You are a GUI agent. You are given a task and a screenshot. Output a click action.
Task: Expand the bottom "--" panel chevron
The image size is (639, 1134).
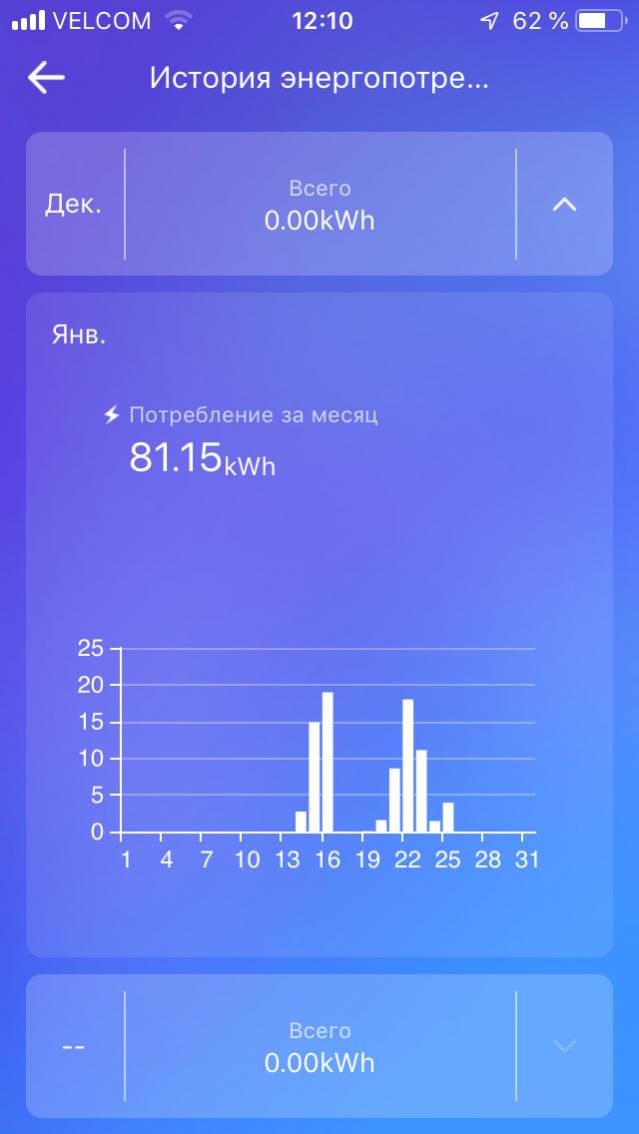click(565, 1046)
